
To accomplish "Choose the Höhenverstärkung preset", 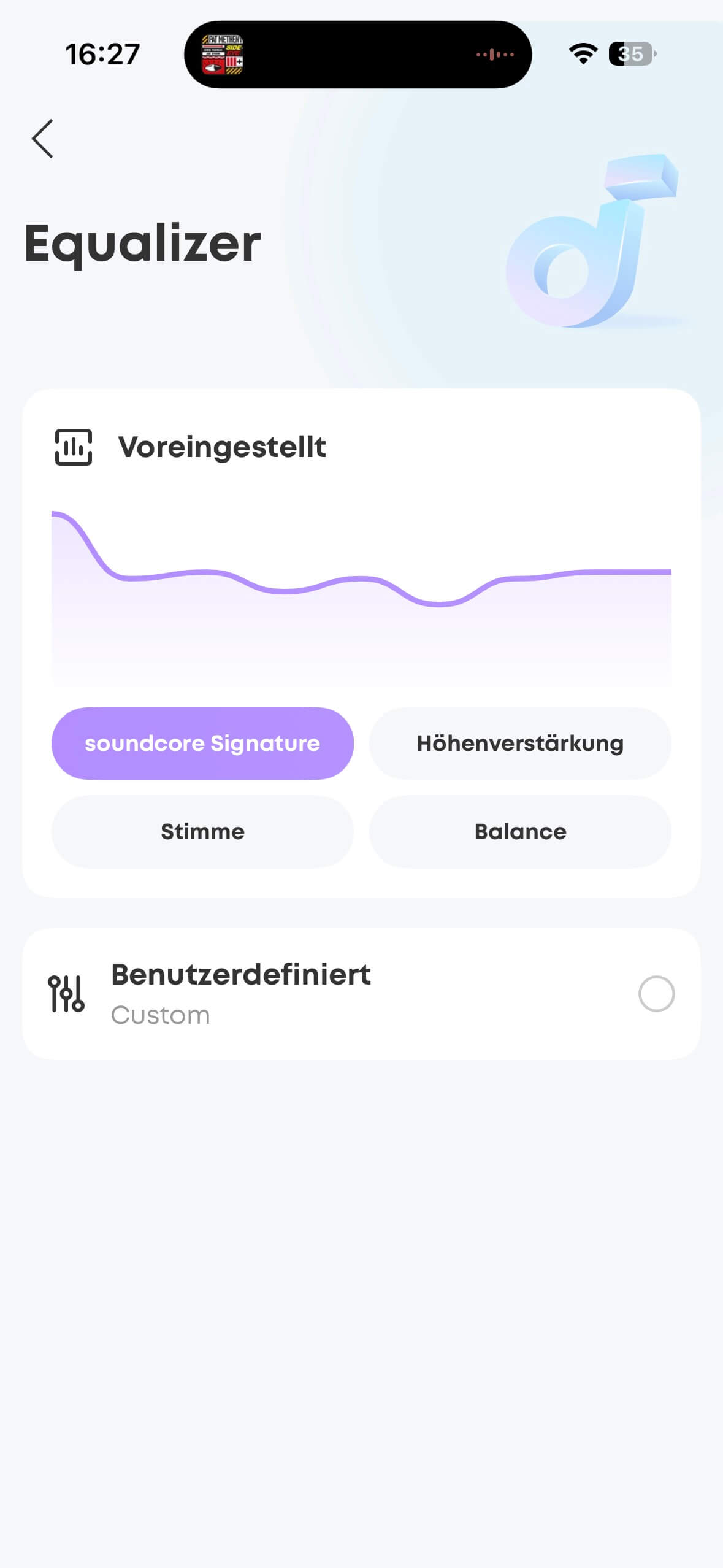I will click(520, 743).
